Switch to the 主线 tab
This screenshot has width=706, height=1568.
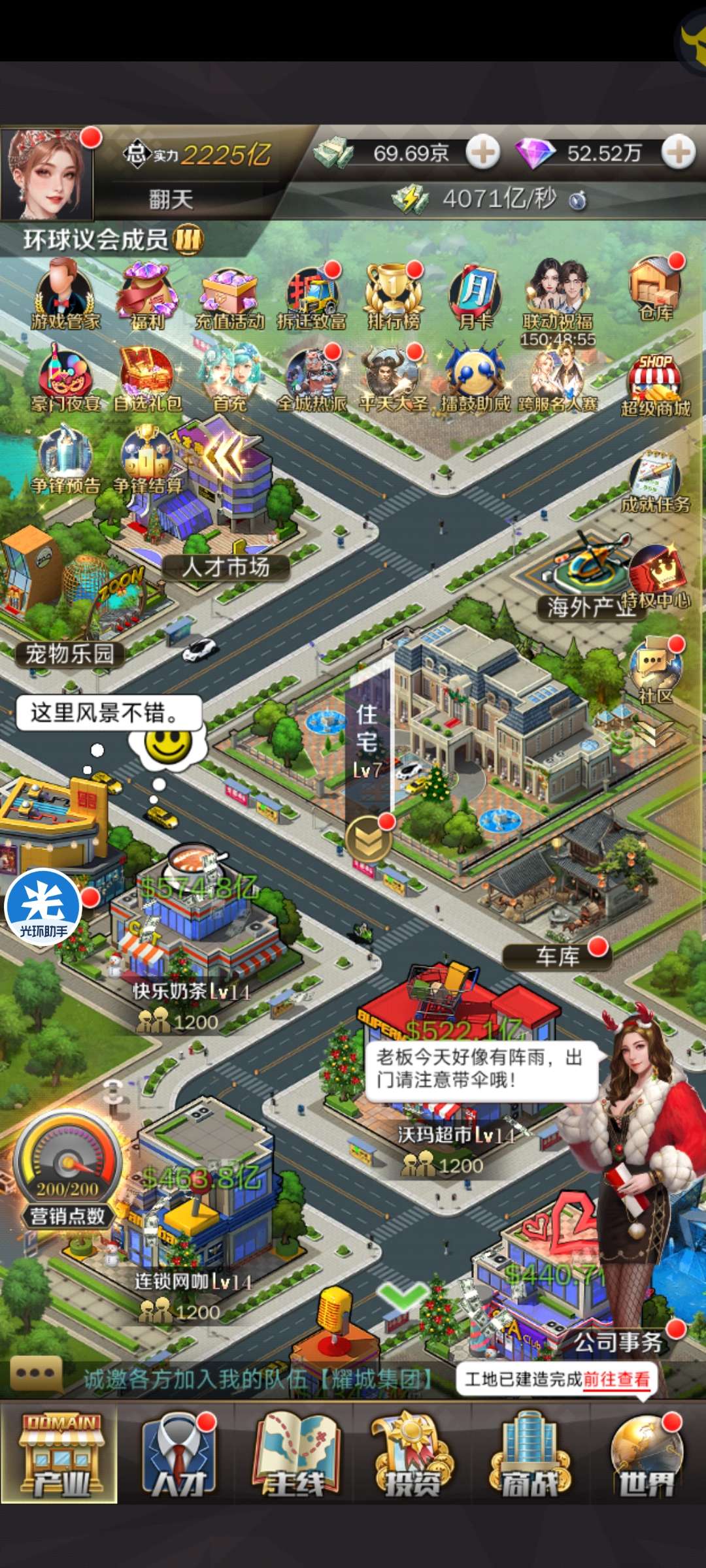coord(295,1454)
